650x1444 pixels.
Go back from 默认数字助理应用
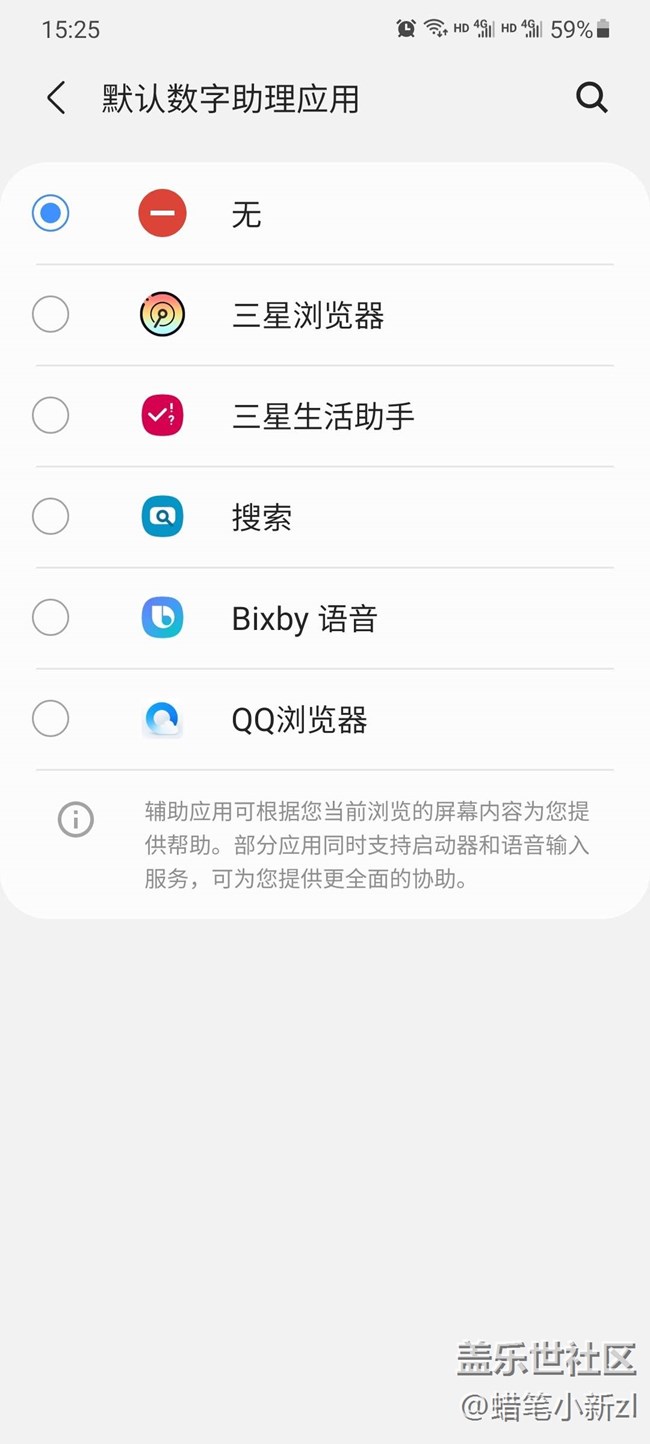tap(56, 98)
